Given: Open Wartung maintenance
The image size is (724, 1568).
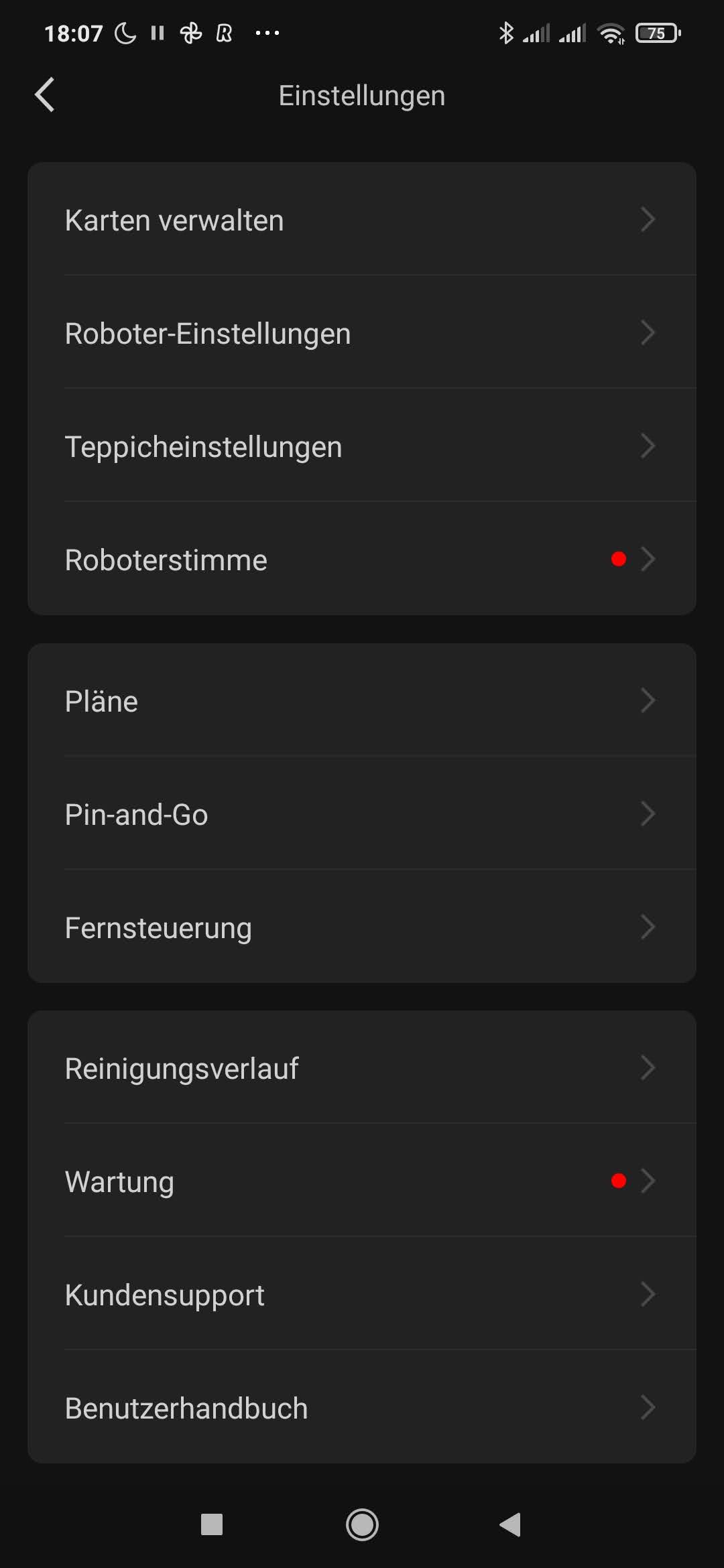Looking at the screenshot, I should coord(362,1181).
